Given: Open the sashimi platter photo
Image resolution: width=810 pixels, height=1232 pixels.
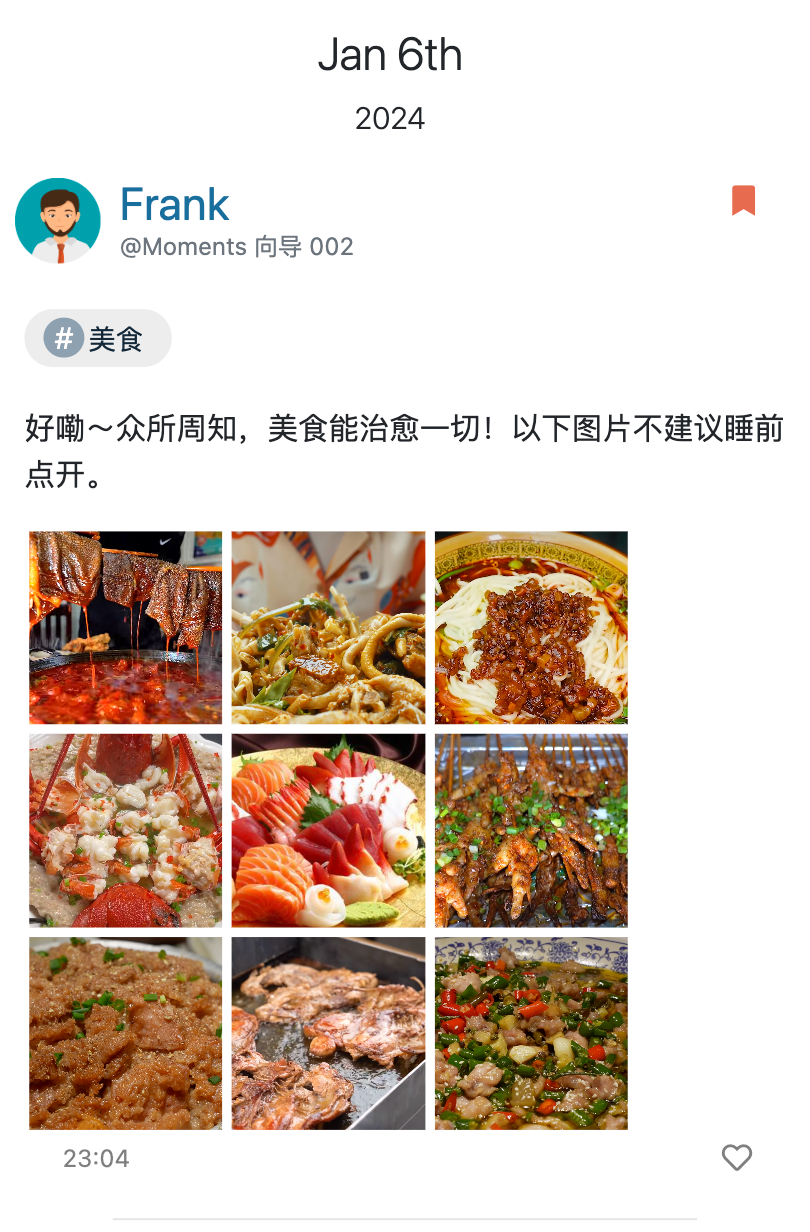Looking at the screenshot, I should point(328,830).
